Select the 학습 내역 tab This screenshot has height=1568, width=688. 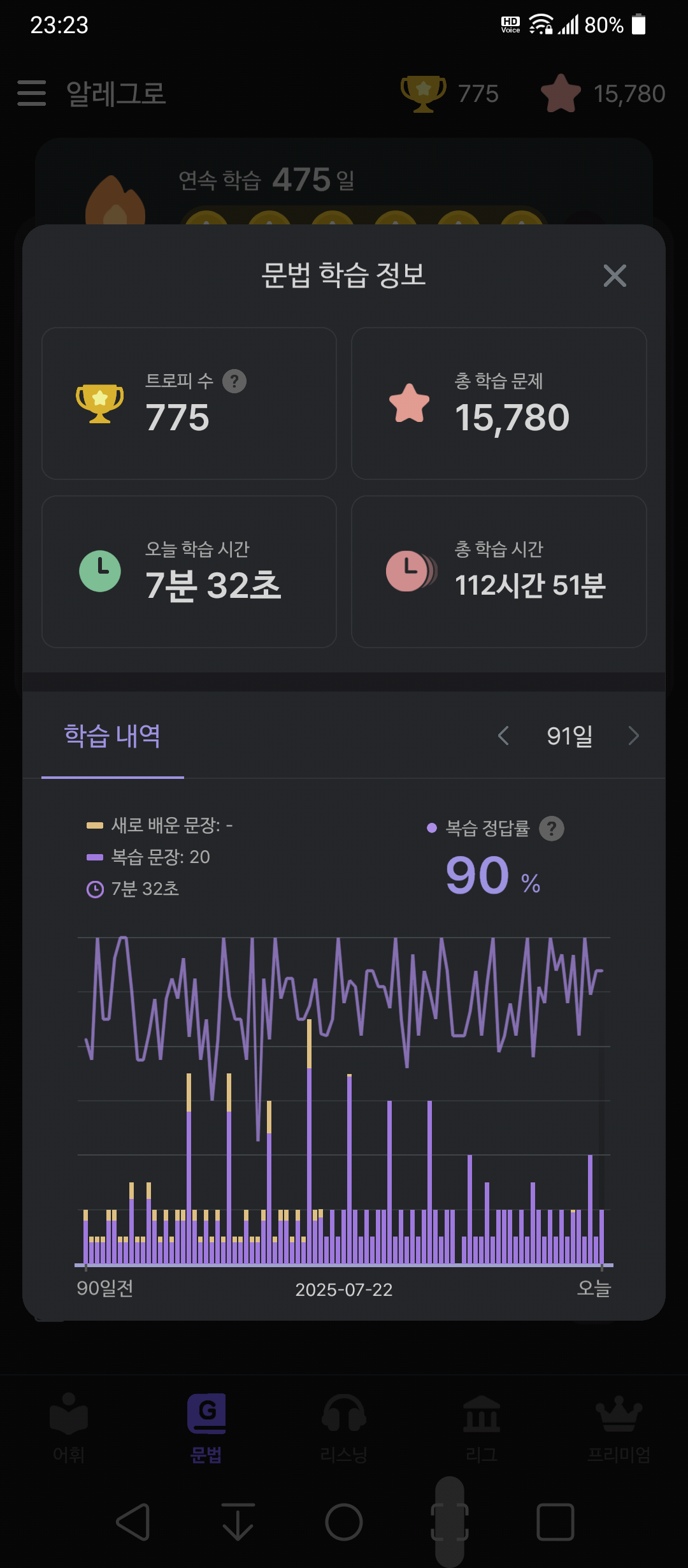(112, 736)
